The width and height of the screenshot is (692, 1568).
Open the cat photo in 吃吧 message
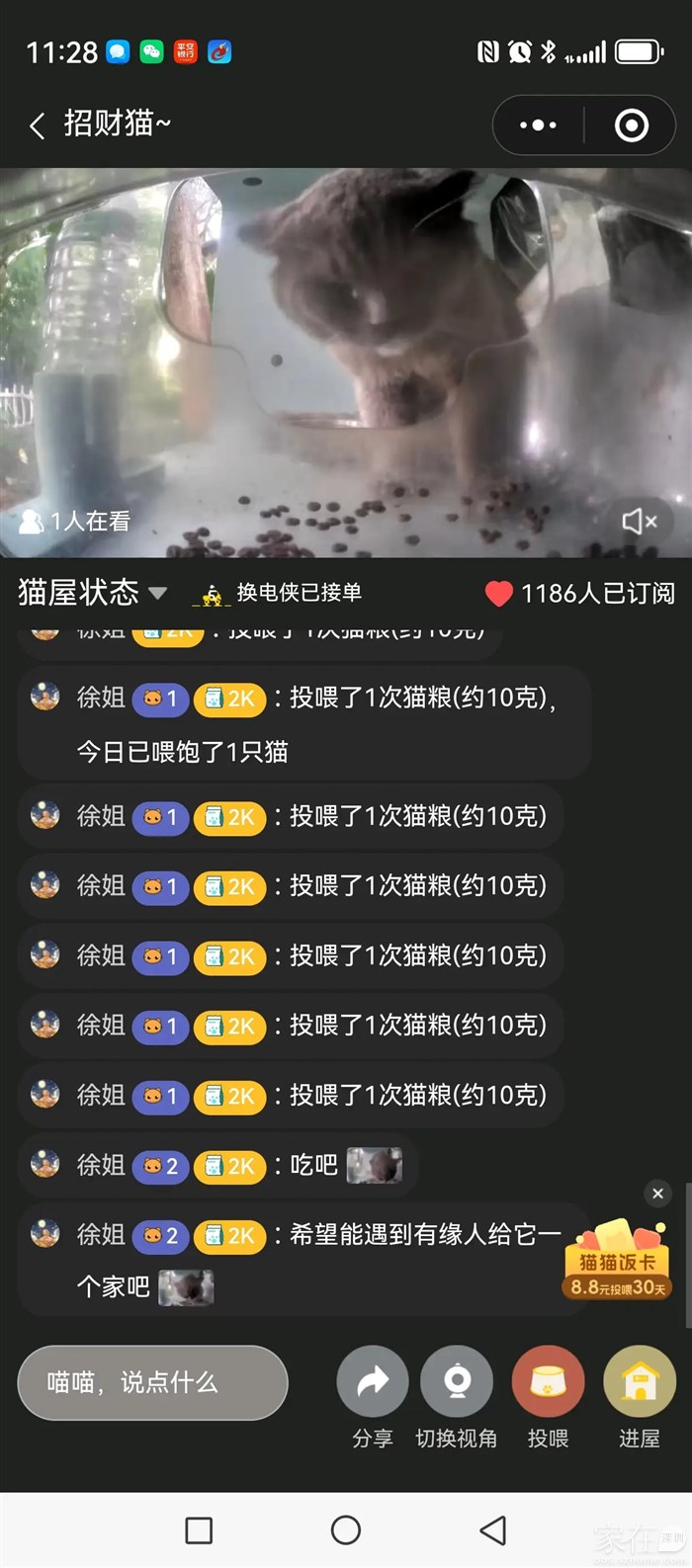click(x=374, y=1166)
